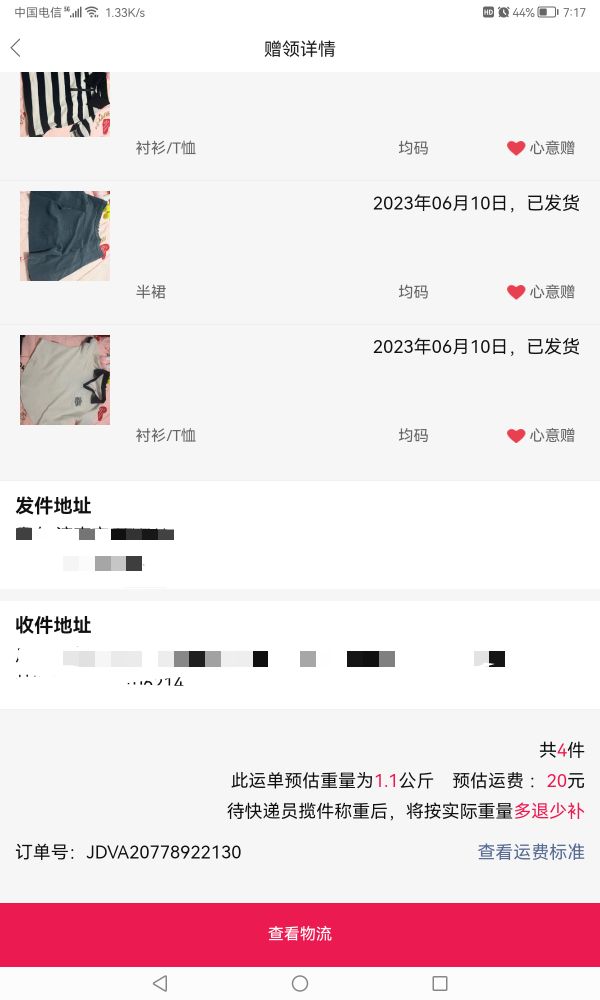Tap the system home button

pyautogui.click(x=300, y=983)
